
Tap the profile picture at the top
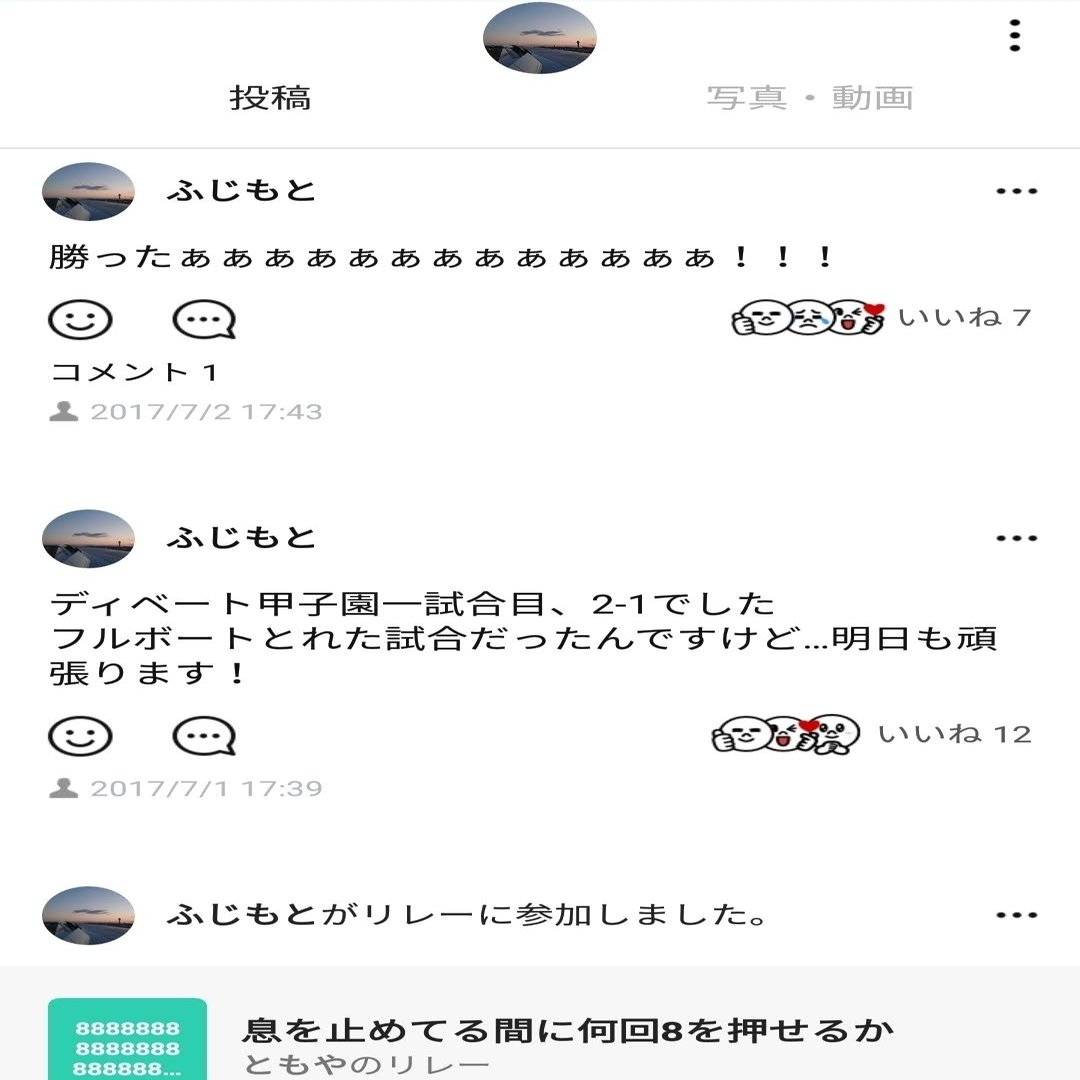540,38
